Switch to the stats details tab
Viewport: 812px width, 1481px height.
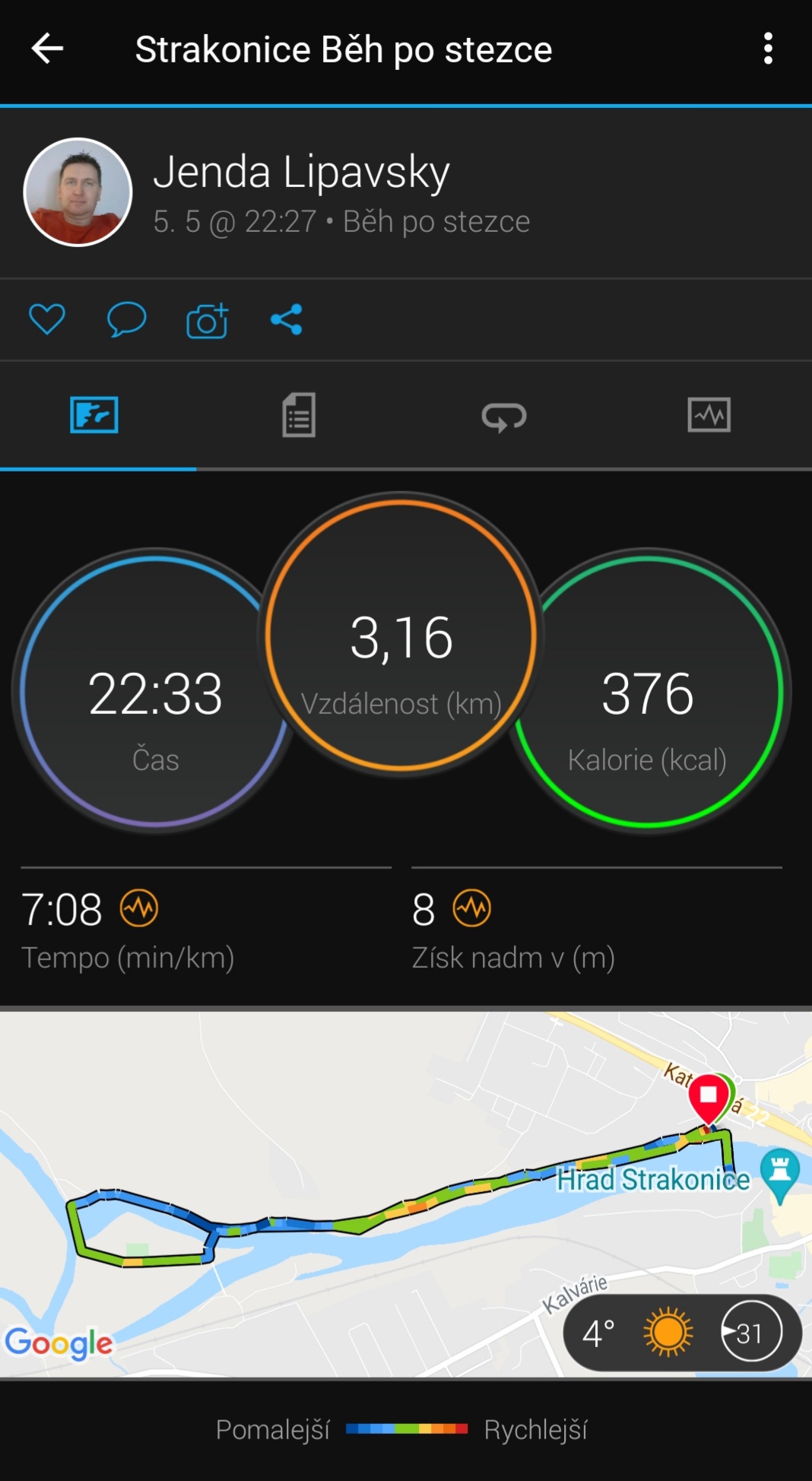click(299, 415)
